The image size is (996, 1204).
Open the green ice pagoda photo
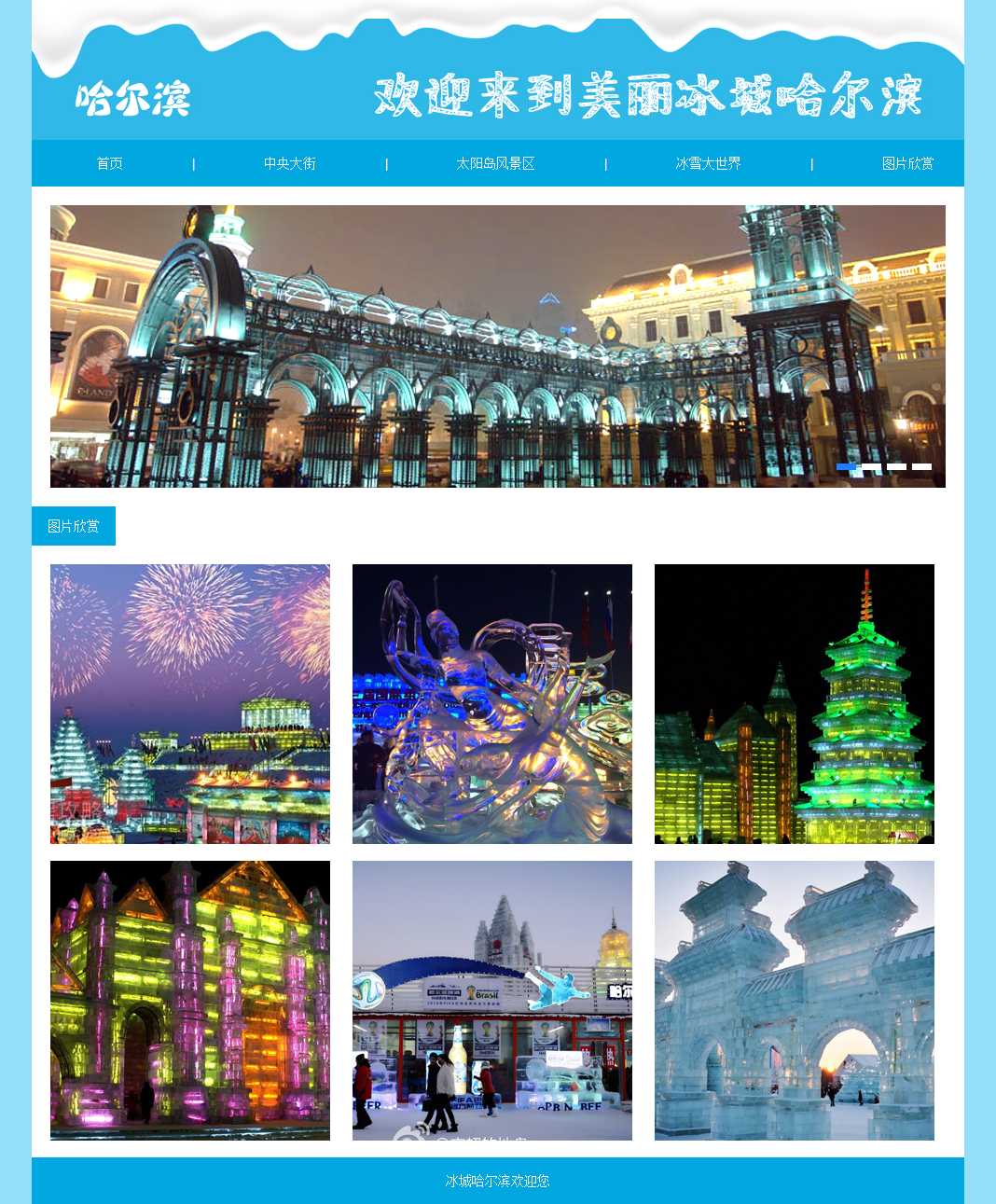coord(795,704)
